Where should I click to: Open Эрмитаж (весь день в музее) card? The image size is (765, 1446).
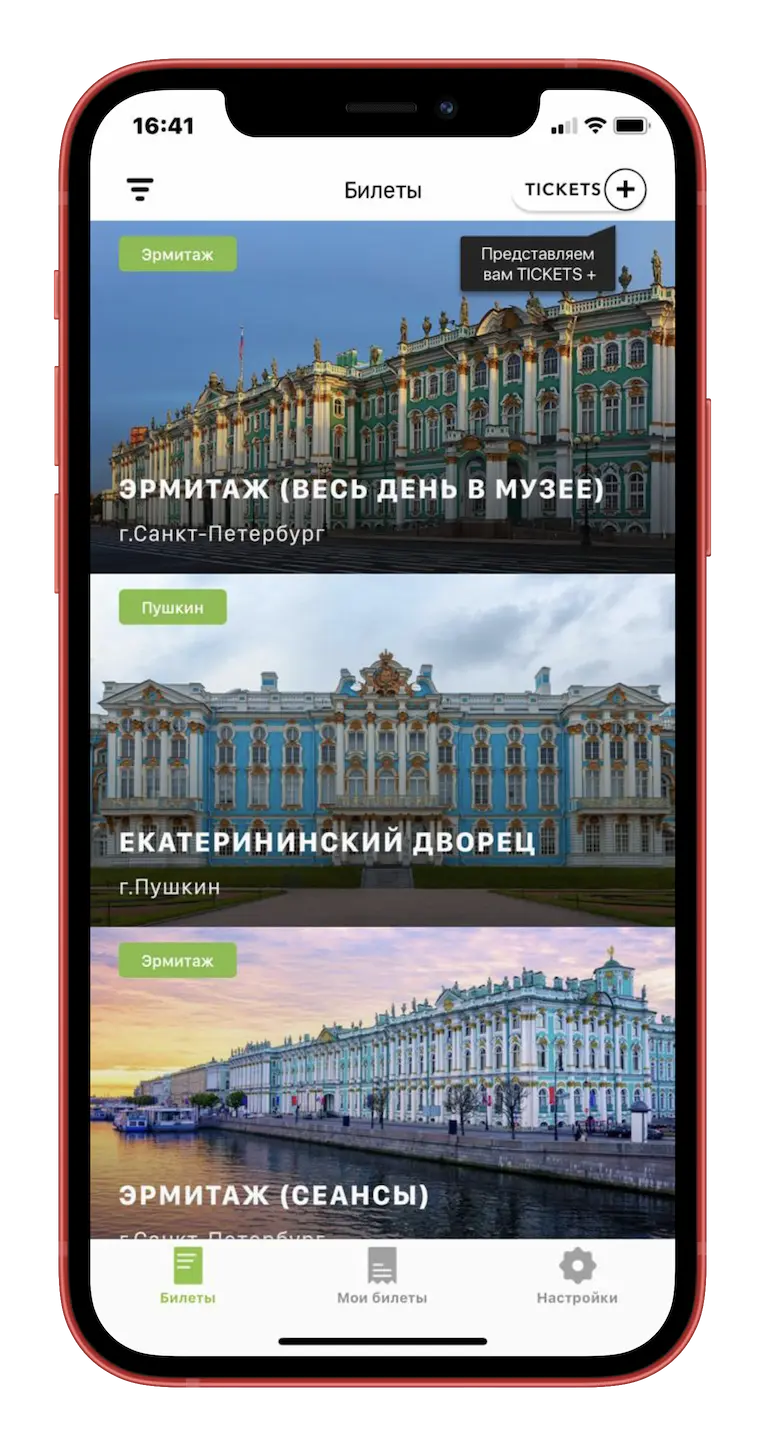tap(382, 420)
